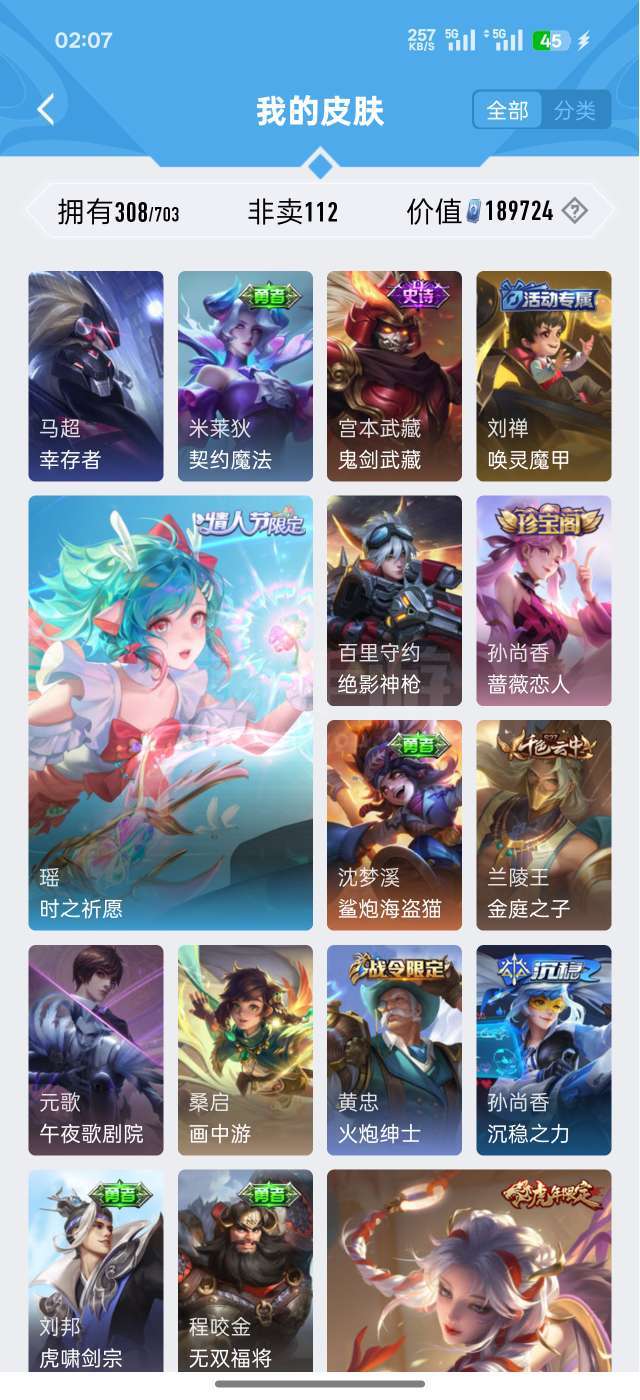Open 孙尚香 蔷薇恋人 skin card

point(544,601)
